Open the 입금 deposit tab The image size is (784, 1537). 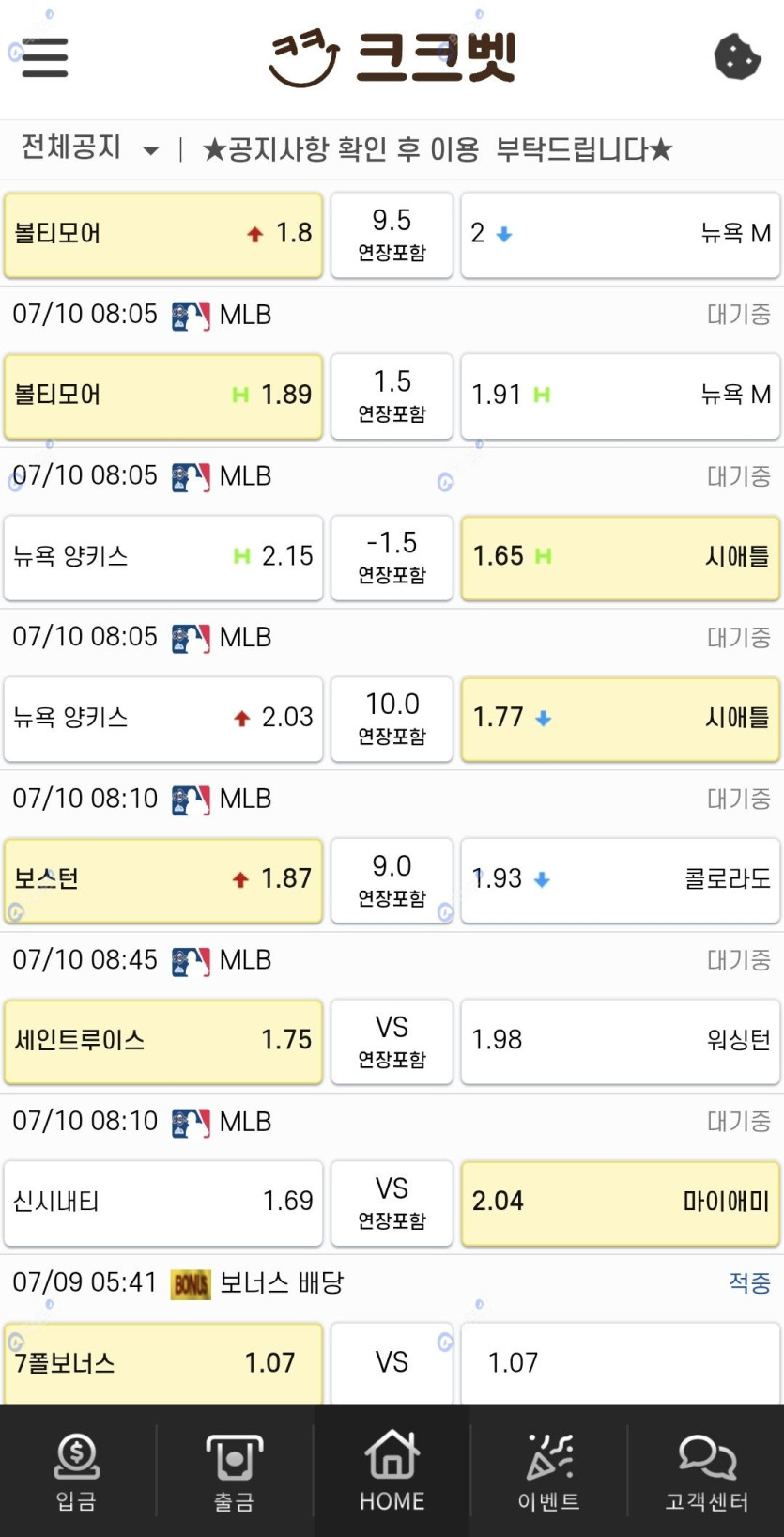pyautogui.click(x=78, y=1471)
